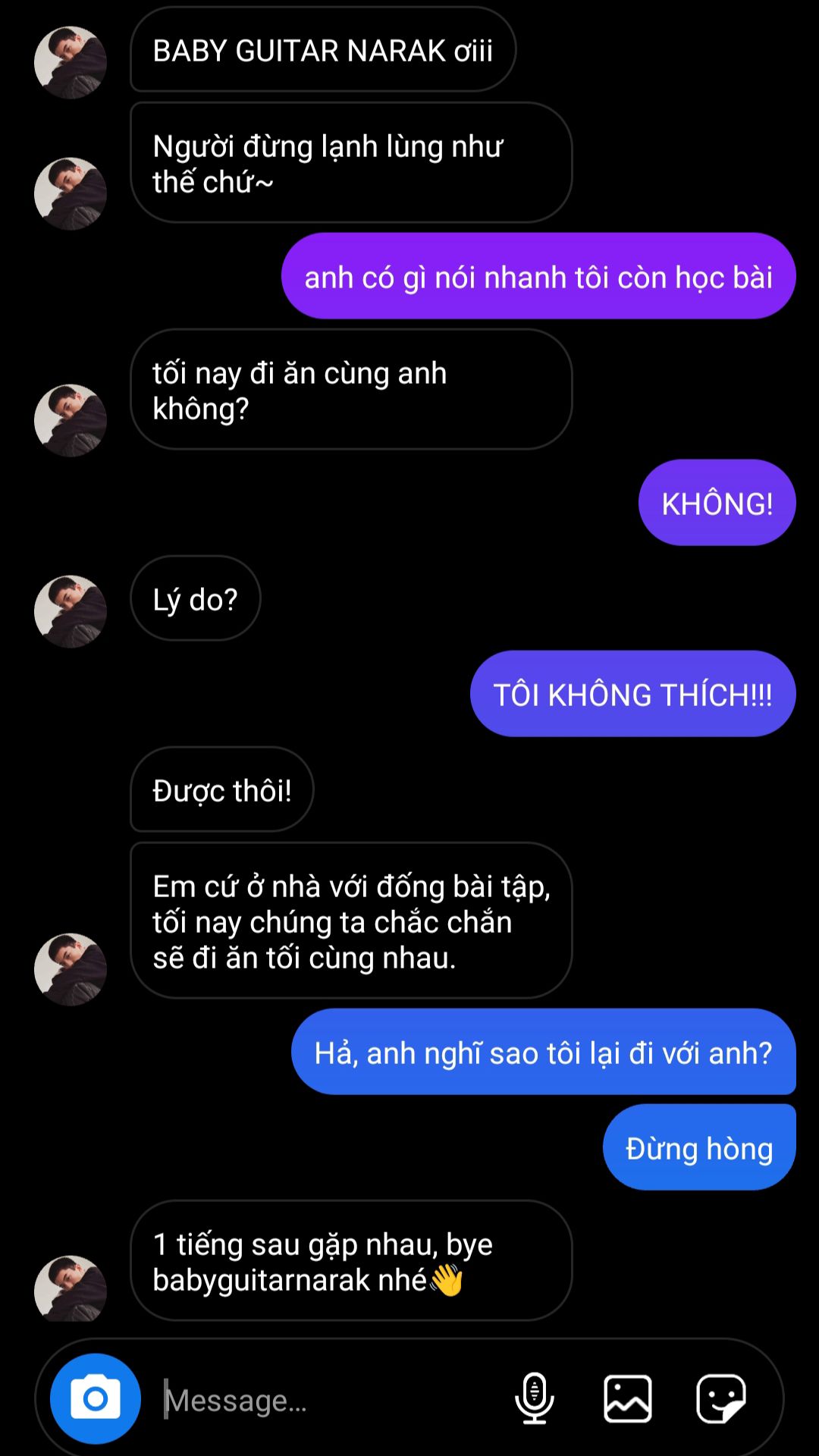Open the photo gallery picker
The height and width of the screenshot is (1456, 819).
[628, 1398]
